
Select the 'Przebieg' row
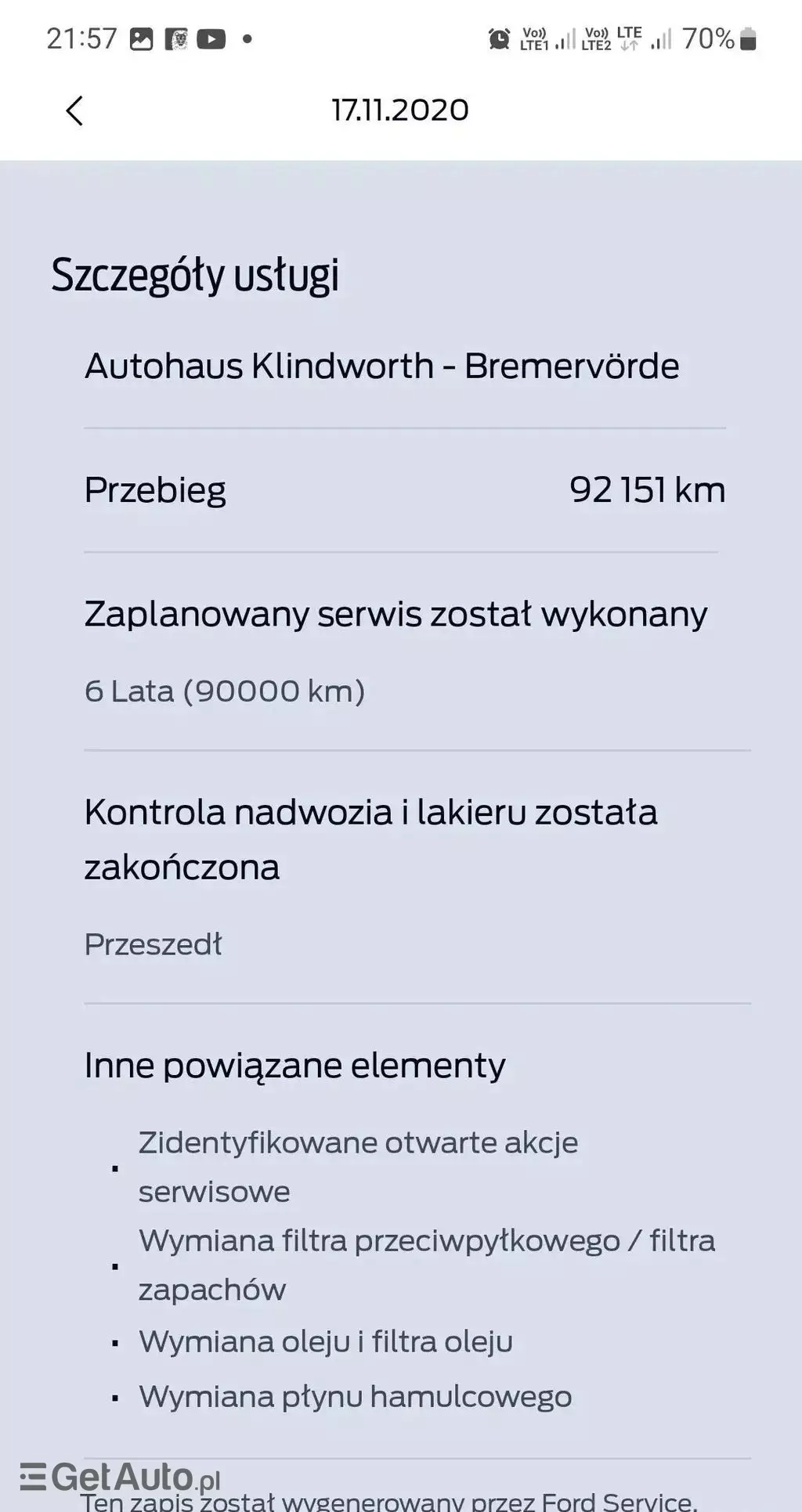[x=156, y=489]
